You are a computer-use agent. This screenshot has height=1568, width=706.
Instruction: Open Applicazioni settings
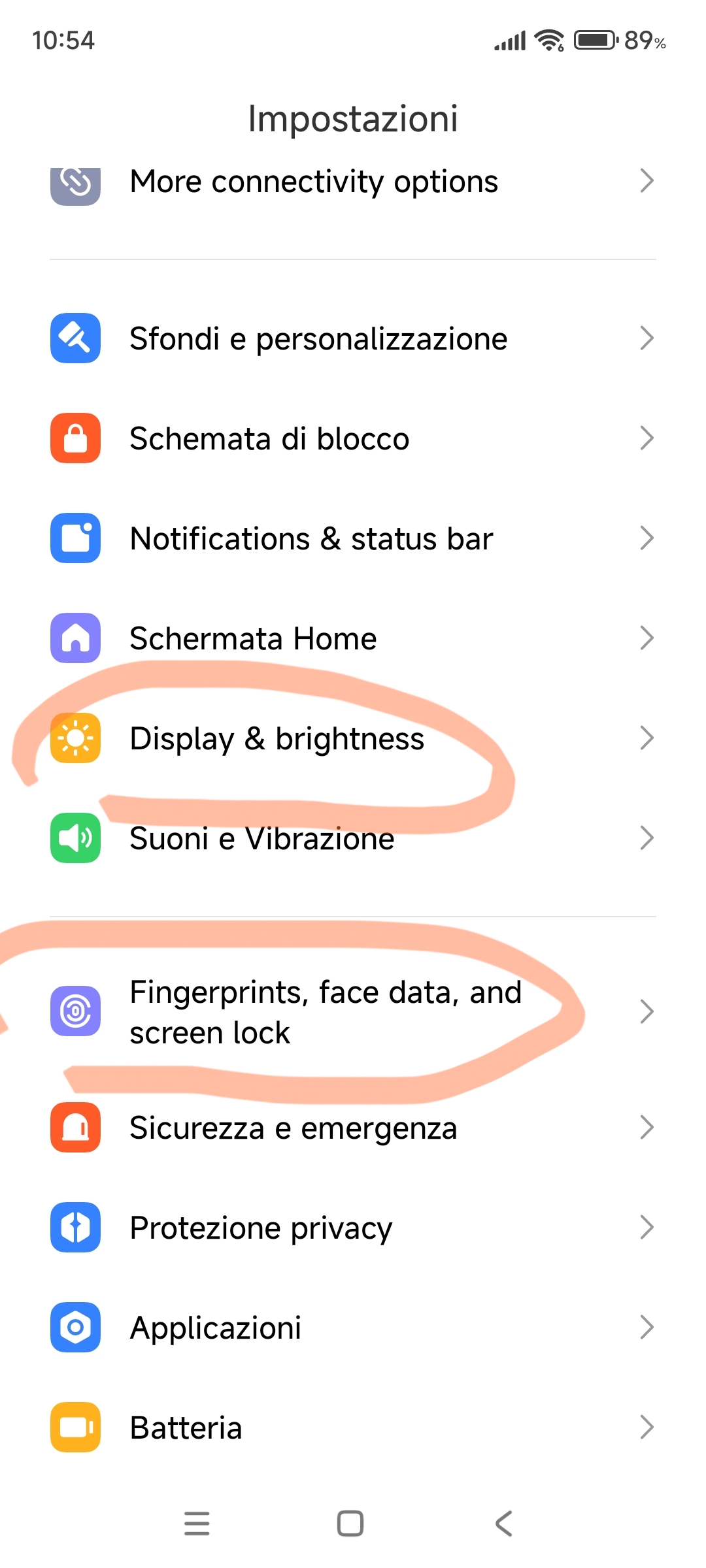coord(353,1328)
